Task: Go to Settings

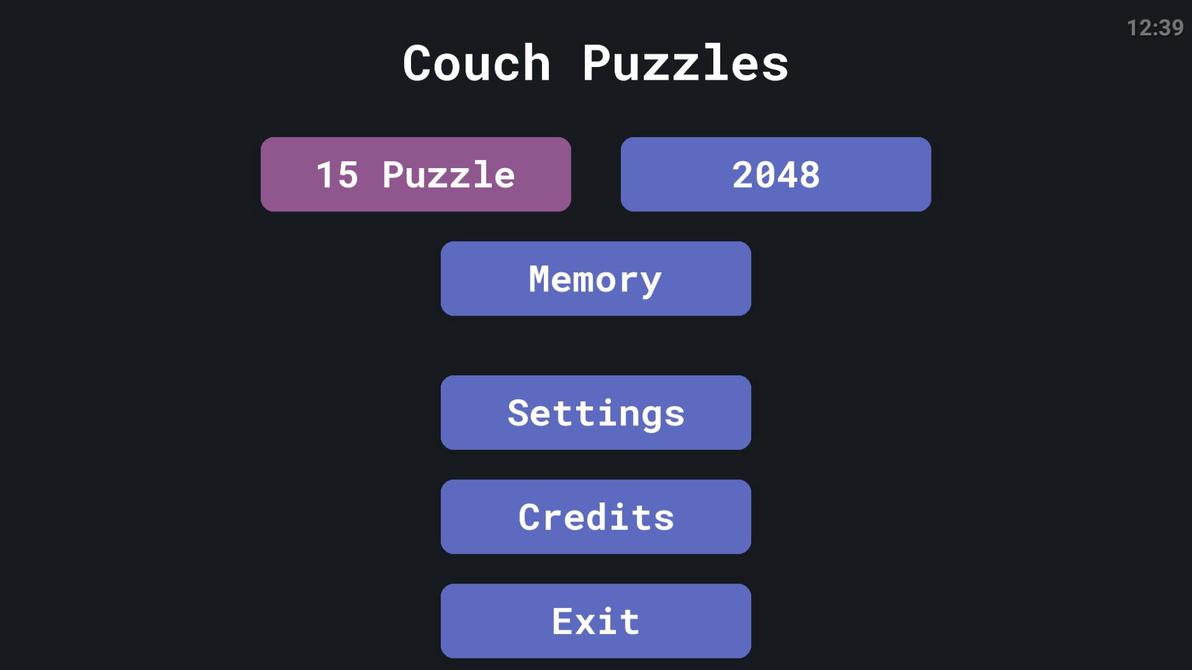Action: [x=595, y=413]
